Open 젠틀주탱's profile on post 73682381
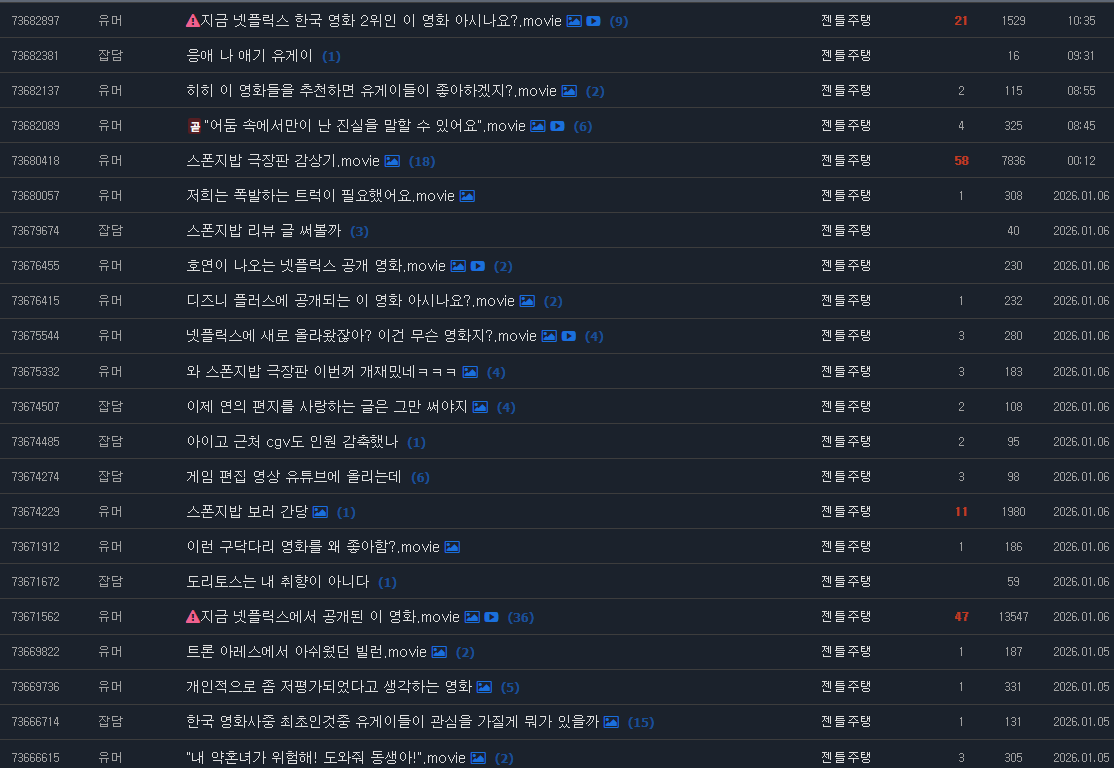This screenshot has height=768, width=1114. tap(846, 56)
